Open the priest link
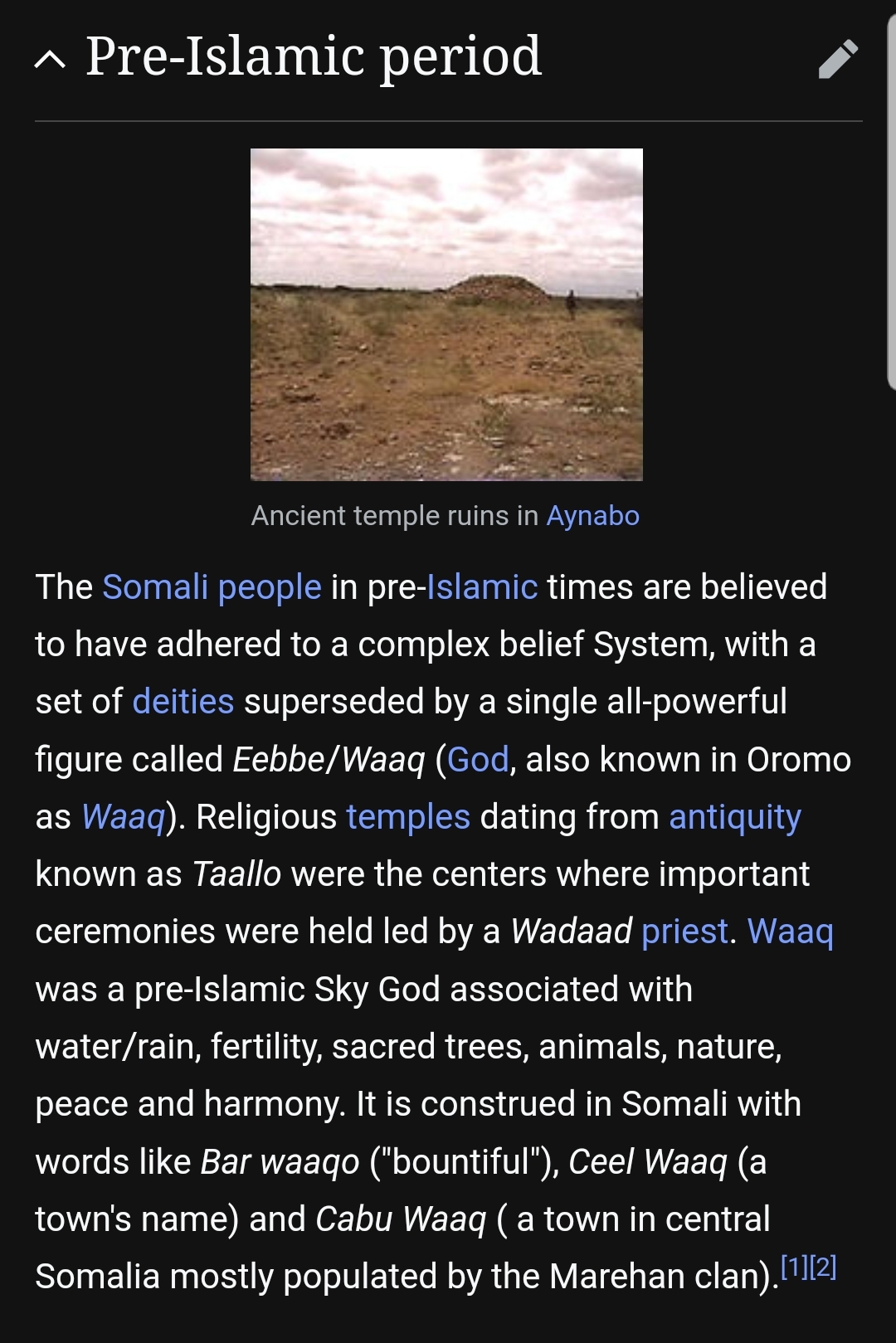Image resolution: width=896 pixels, height=1343 pixels. pos(684,932)
